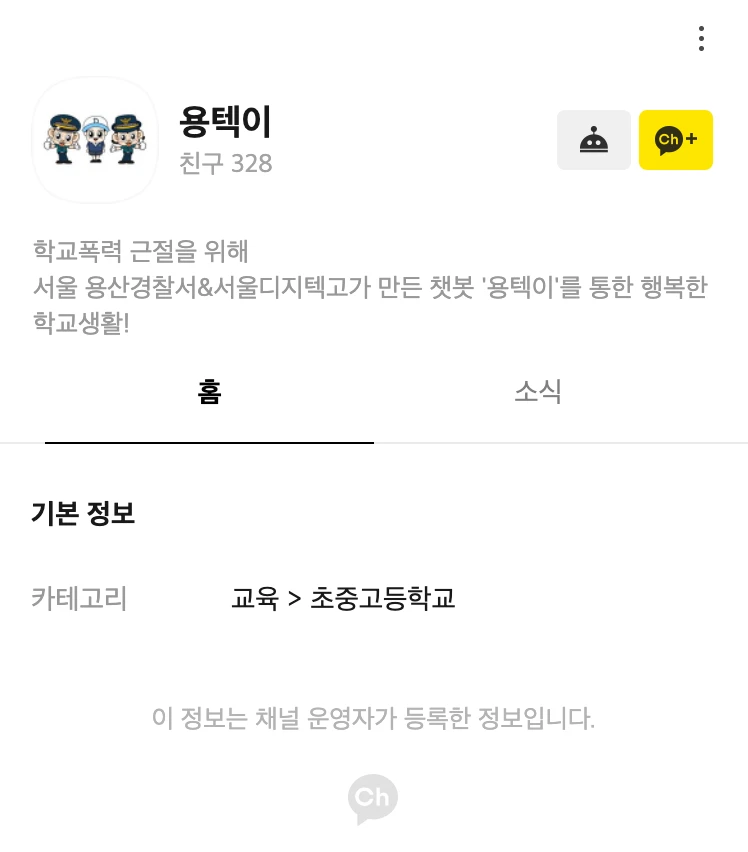View the 용텍이 profile picture

pyautogui.click(x=95, y=140)
